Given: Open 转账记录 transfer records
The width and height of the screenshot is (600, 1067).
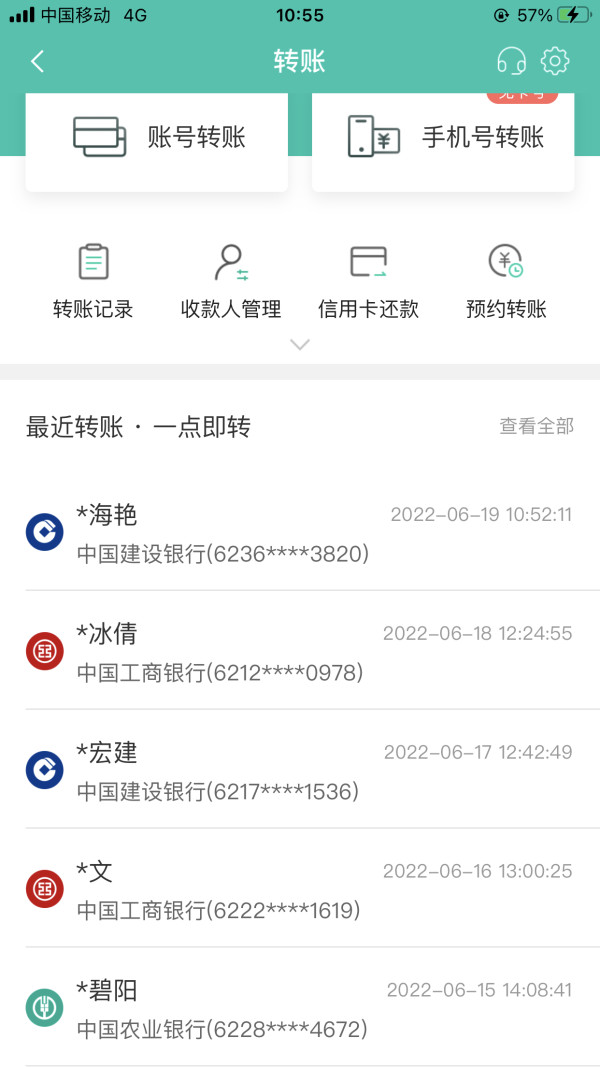Looking at the screenshot, I should coord(93,282).
